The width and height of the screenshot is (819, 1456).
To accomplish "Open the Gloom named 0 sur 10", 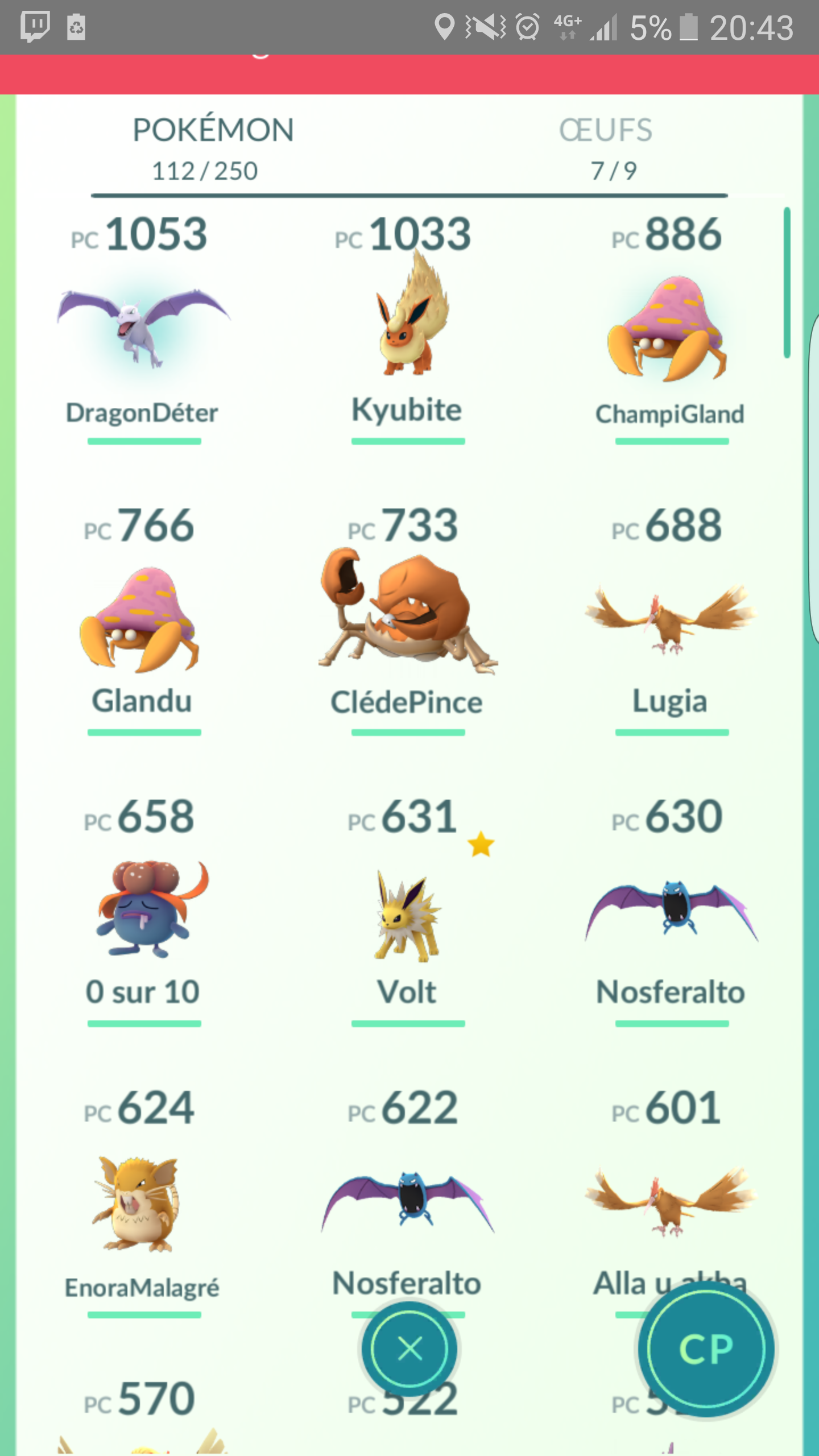I will coord(142,910).
